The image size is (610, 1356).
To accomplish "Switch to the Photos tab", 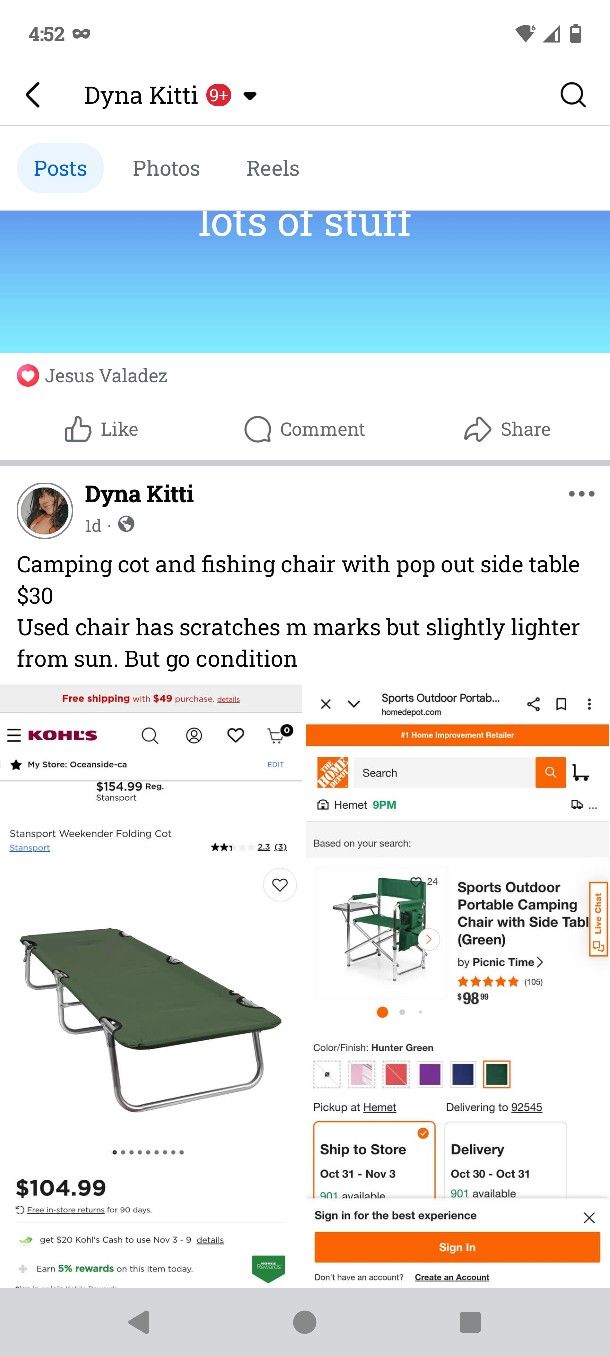I will [x=166, y=168].
